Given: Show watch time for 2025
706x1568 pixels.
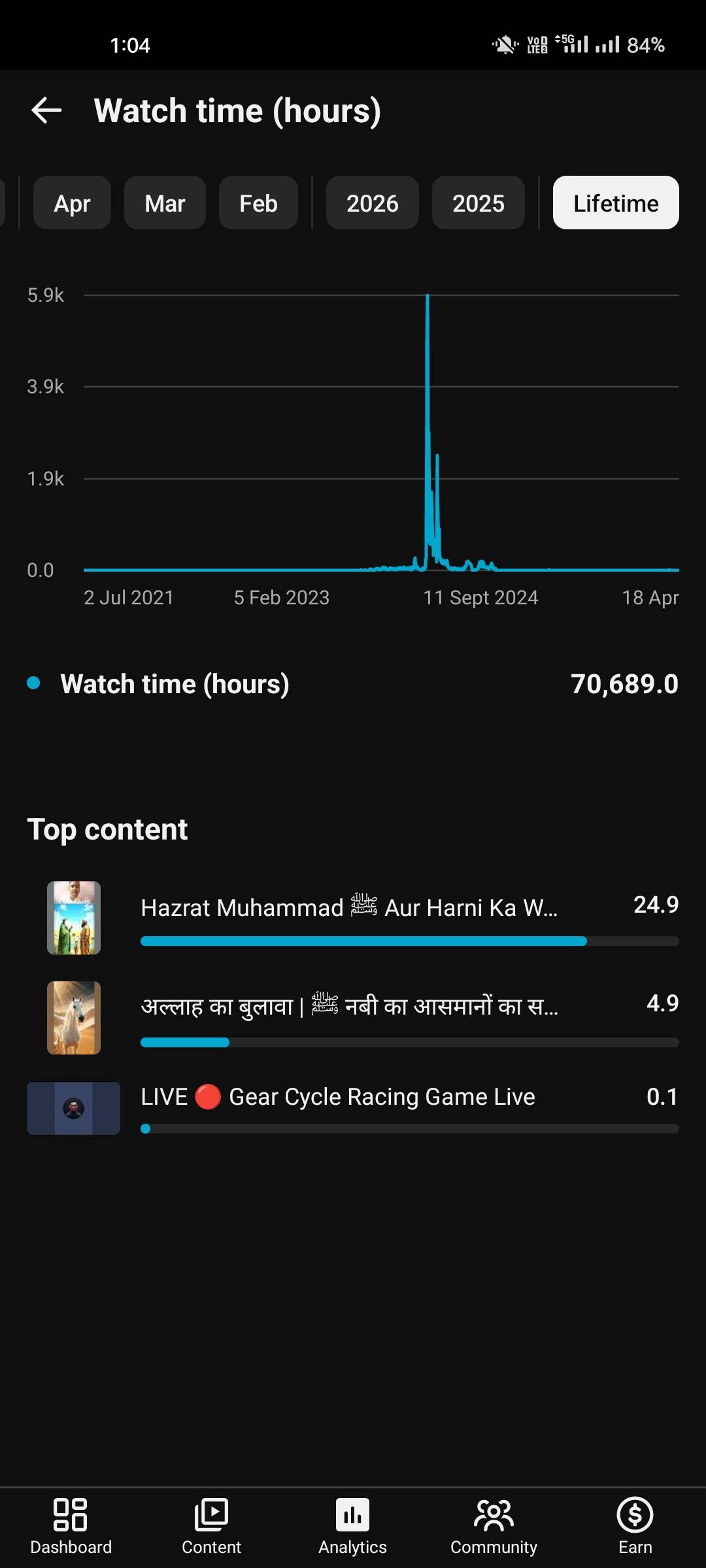Looking at the screenshot, I should (478, 203).
